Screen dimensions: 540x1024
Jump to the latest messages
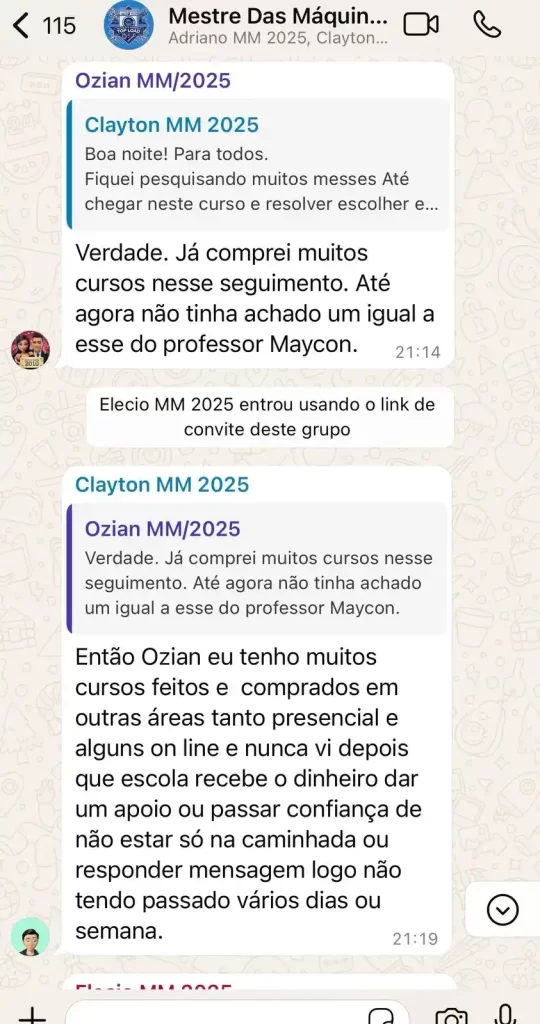503,909
